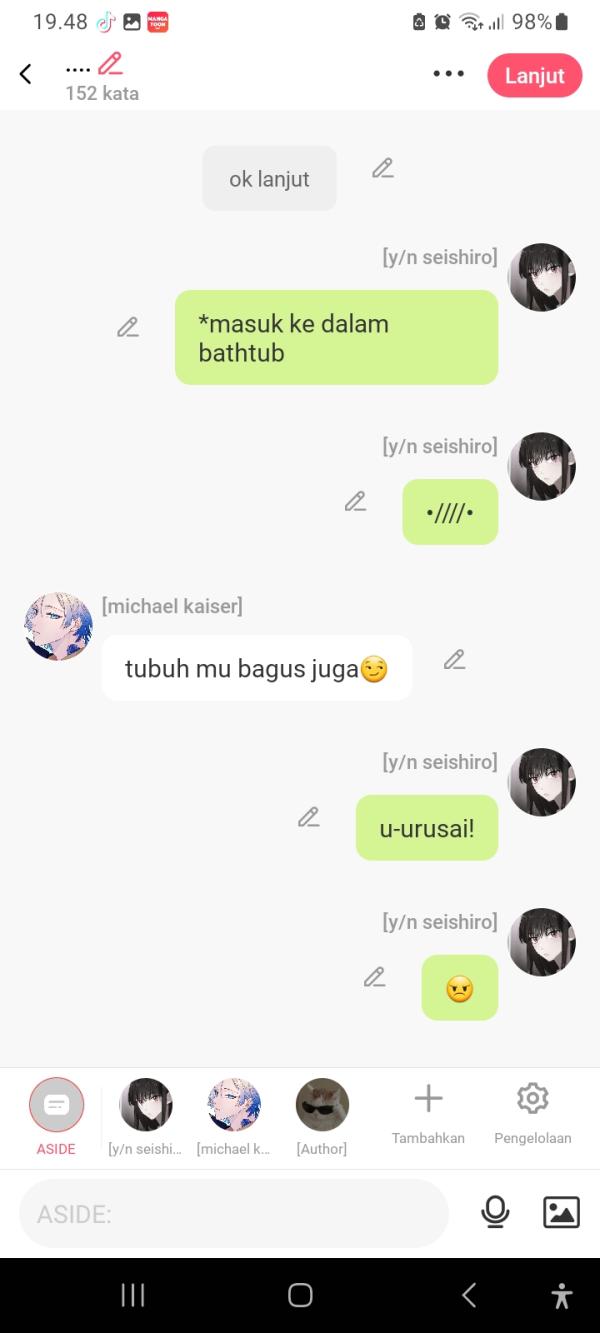Add a new character via Tambahkan
The image size is (600, 1333).
coord(428,1099)
